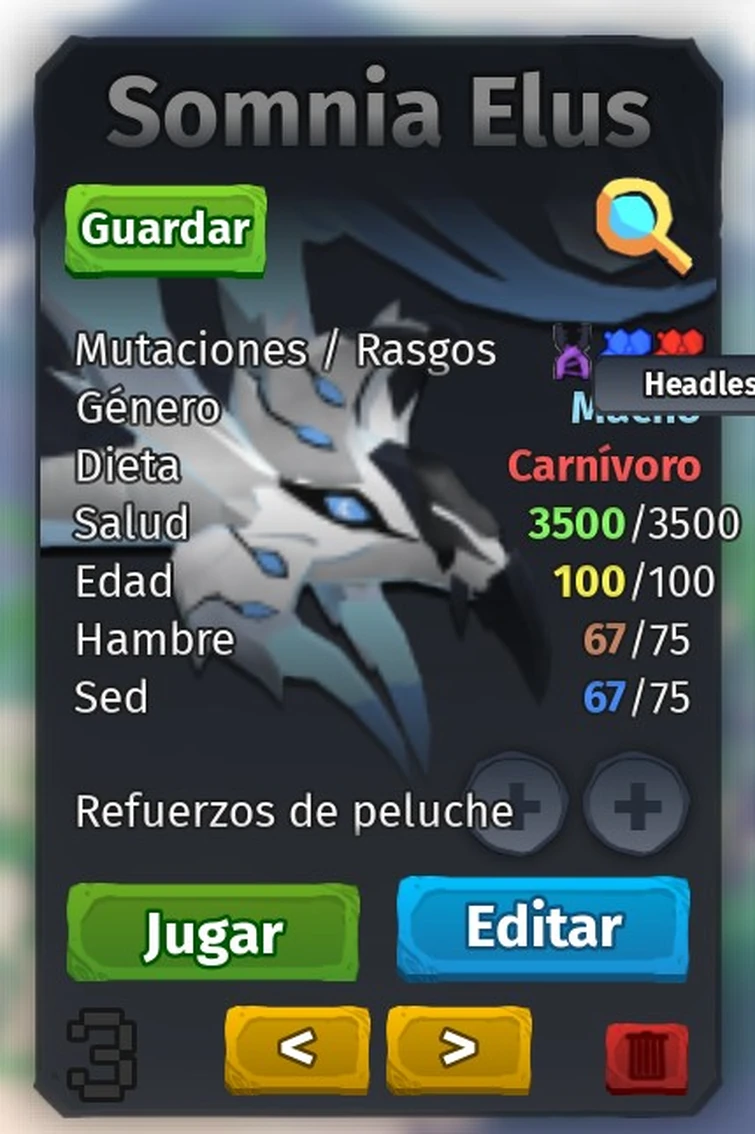Tap the green Guardar button
The width and height of the screenshot is (755, 1134).
click(x=165, y=230)
